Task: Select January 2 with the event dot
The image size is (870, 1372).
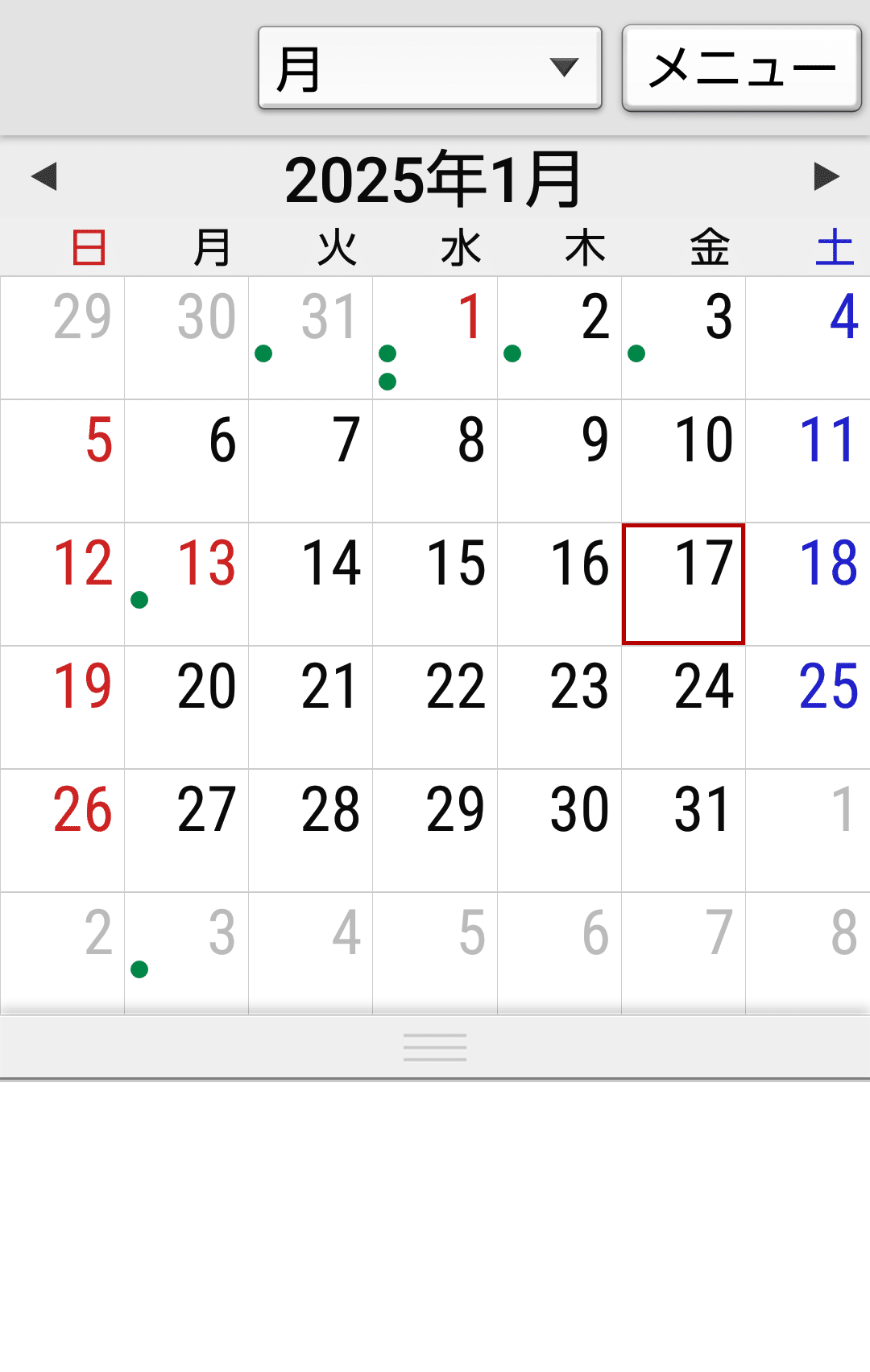Action: click(x=559, y=338)
